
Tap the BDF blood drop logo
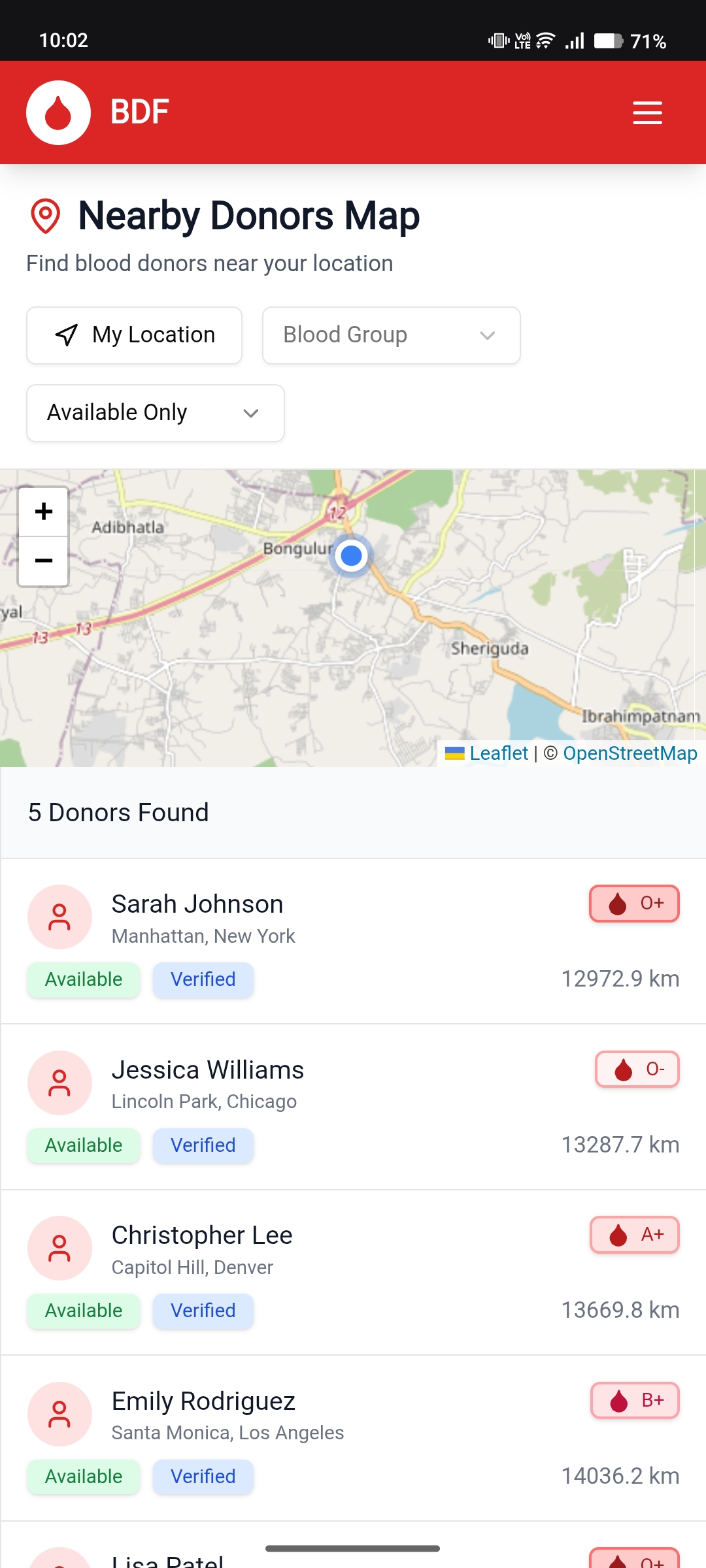(x=58, y=112)
